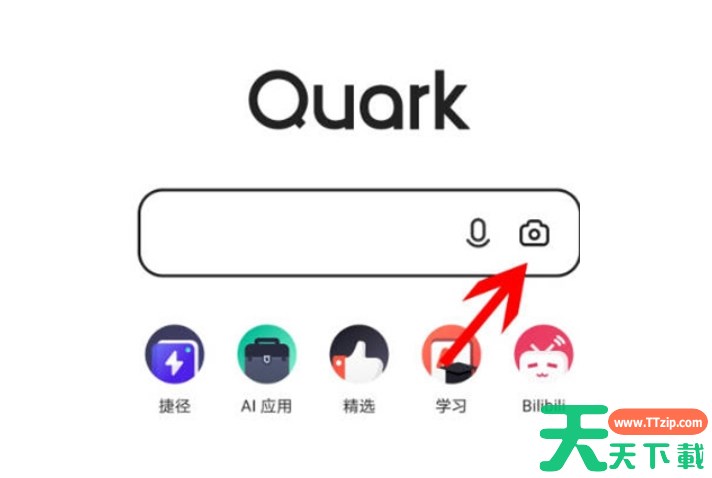Open the camera scan search
The width and height of the screenshot is (712, 478).
click(534, 233)
